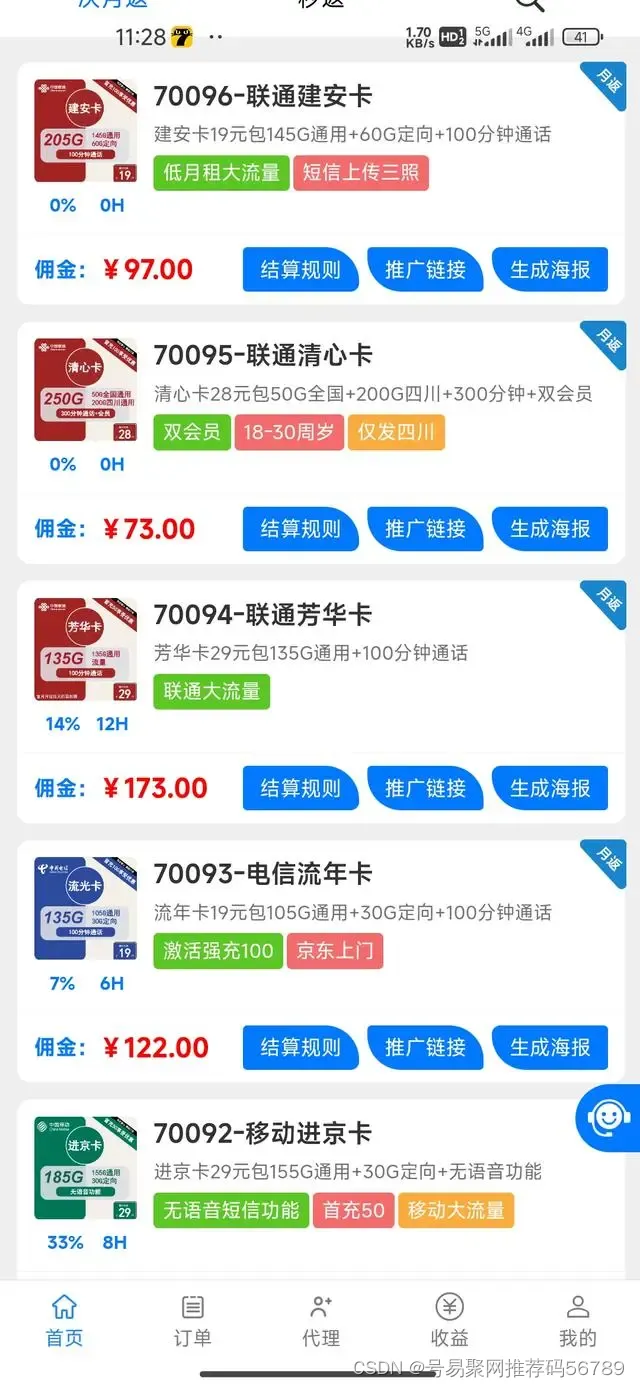Contact customer service via headset icon
The width and height of the screenshot is (640, 1387).
click(x=608, y=1117)
